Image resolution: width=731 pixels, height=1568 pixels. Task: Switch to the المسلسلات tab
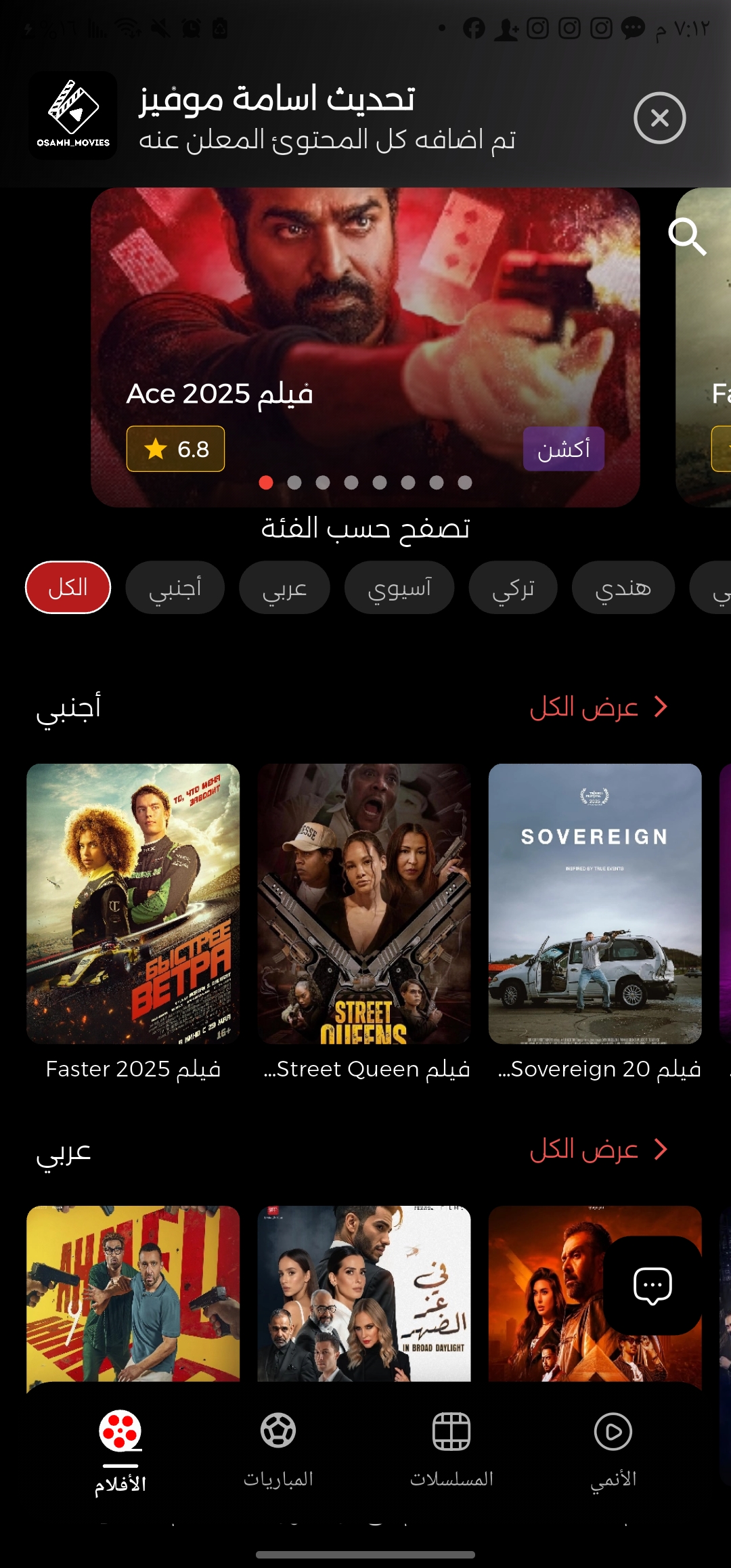click(x=451, y=1449)
